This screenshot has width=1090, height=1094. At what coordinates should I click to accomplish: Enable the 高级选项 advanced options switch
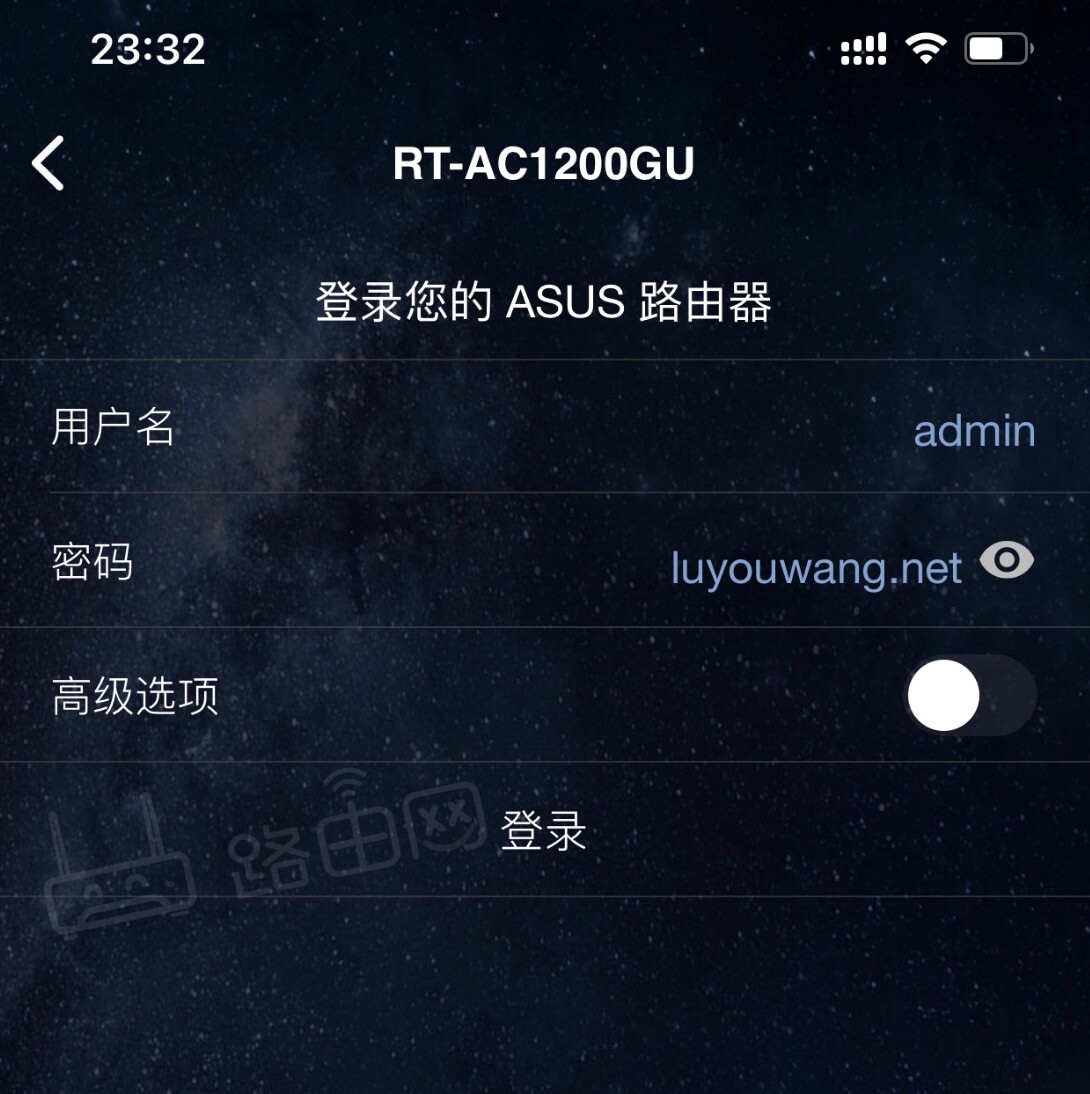(968, 695)
